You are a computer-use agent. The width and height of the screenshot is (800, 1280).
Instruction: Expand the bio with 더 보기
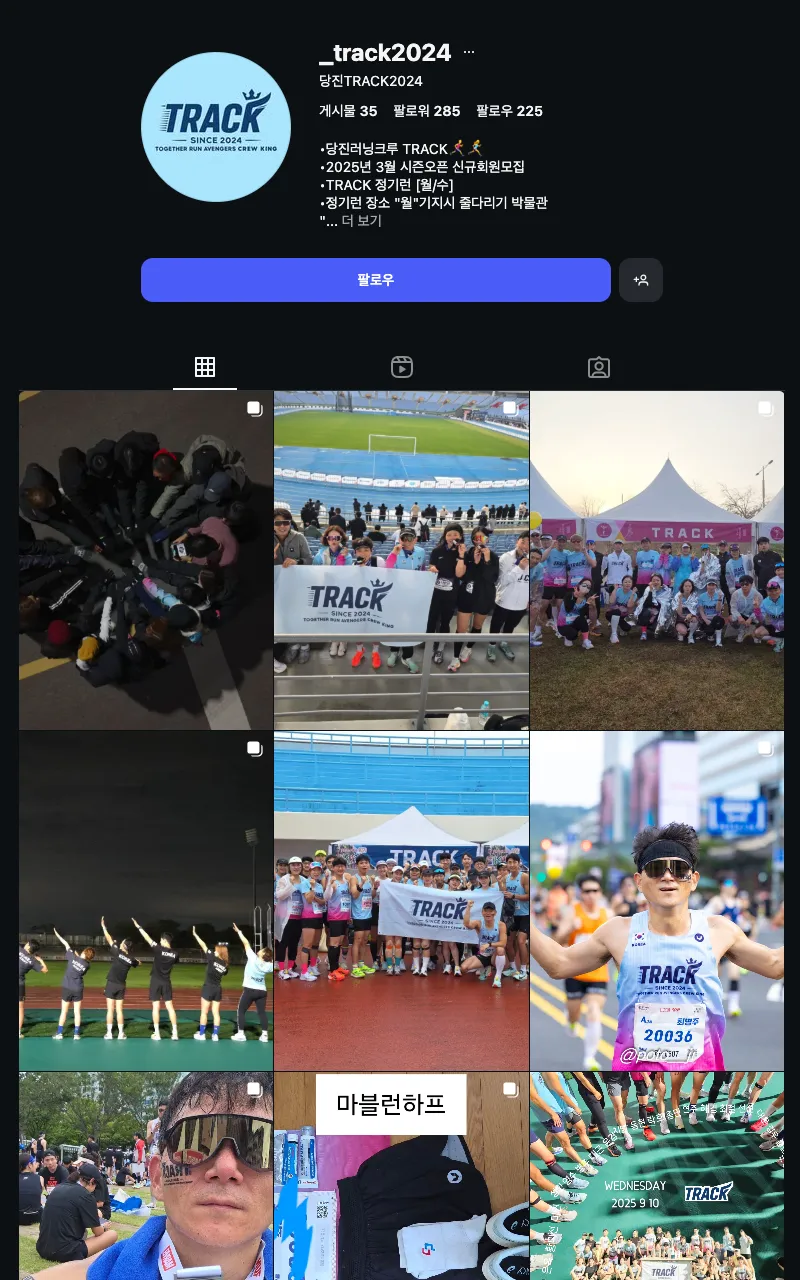tap(362, 220)
